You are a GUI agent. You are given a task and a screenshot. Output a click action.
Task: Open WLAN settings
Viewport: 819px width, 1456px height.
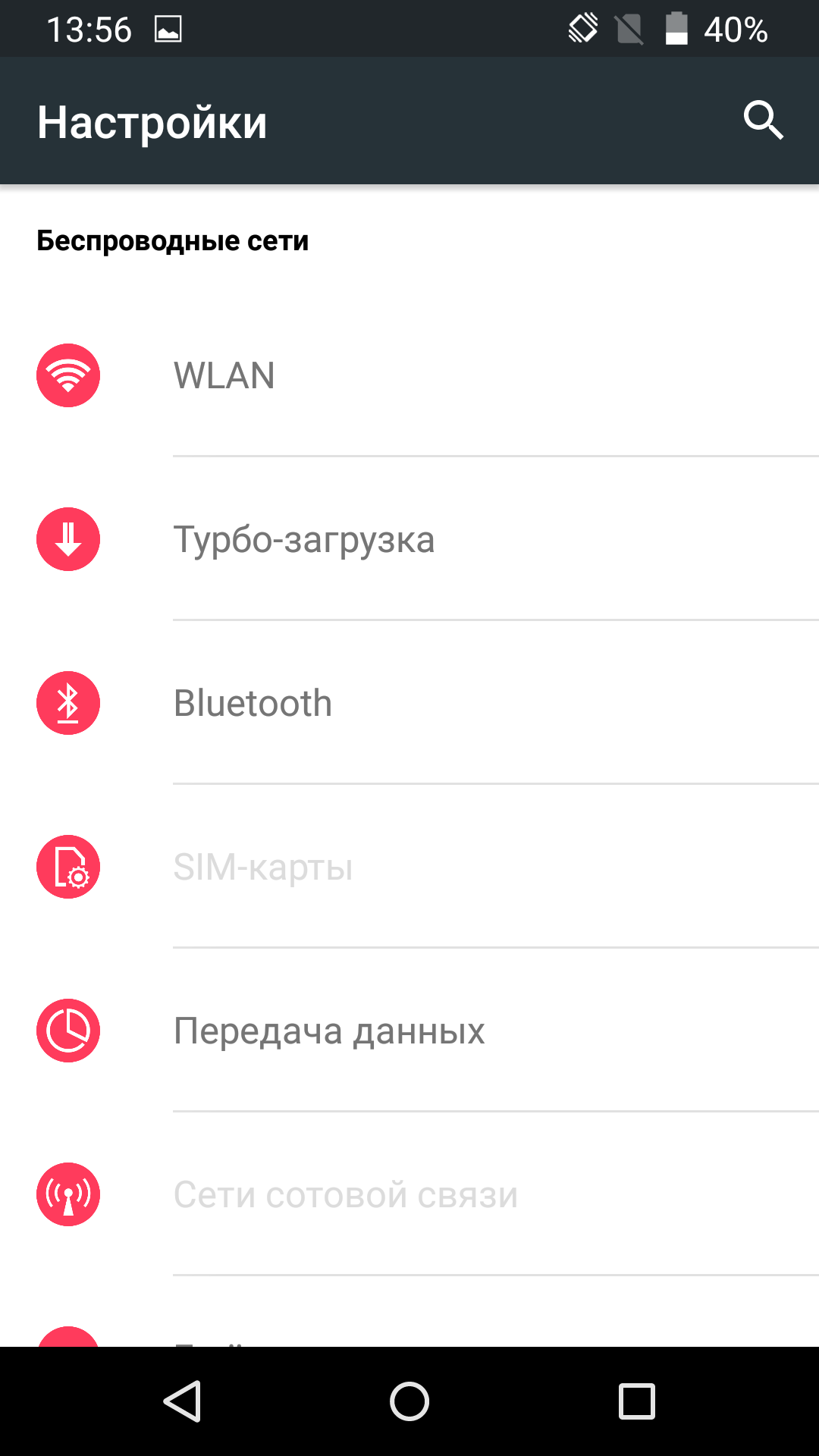click(x=409, y=375)
